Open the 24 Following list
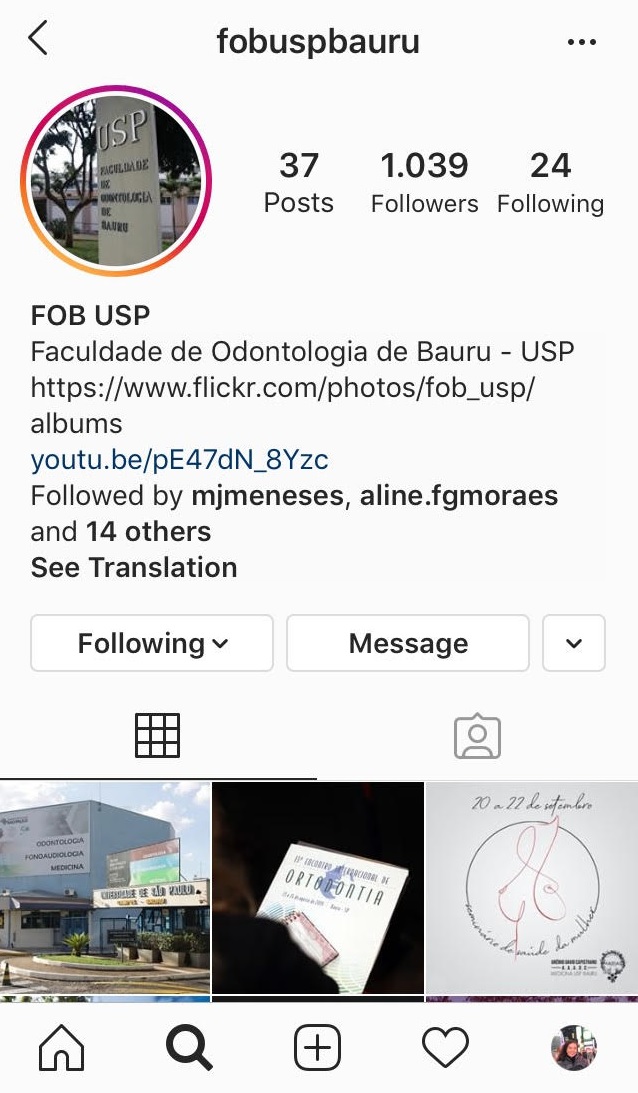The width and height of the screenshot is (638, 1093). [550, 182]
